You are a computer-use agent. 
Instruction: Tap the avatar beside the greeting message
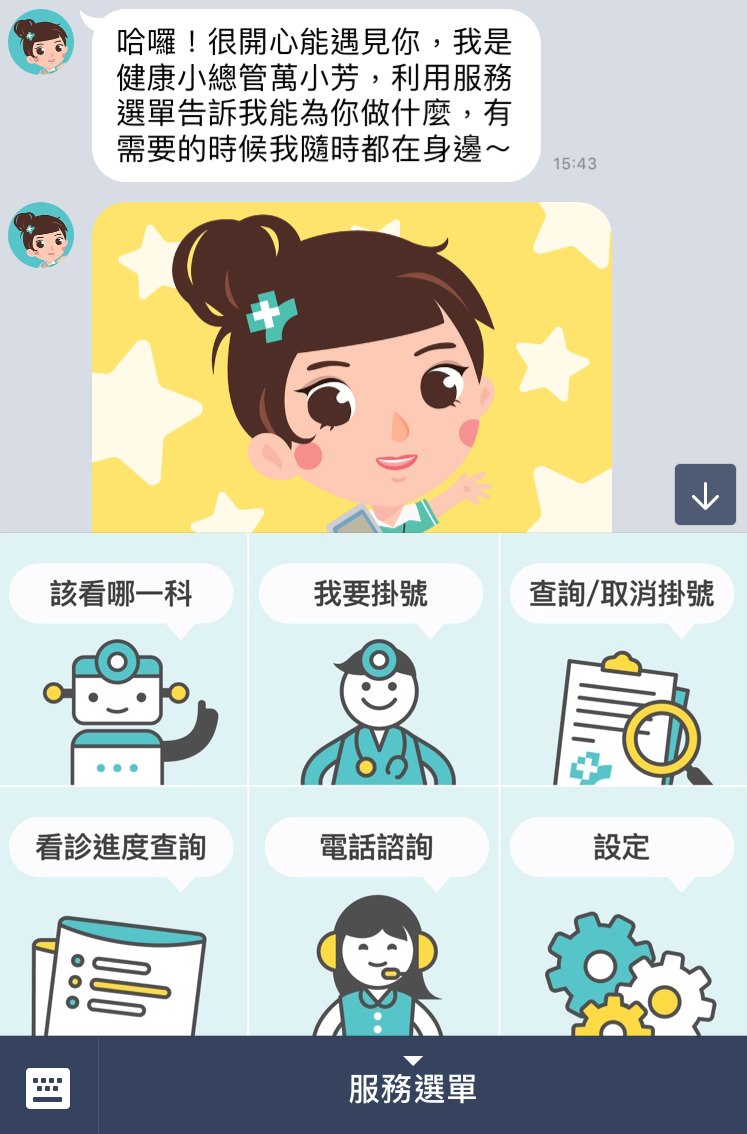[41, 42]
